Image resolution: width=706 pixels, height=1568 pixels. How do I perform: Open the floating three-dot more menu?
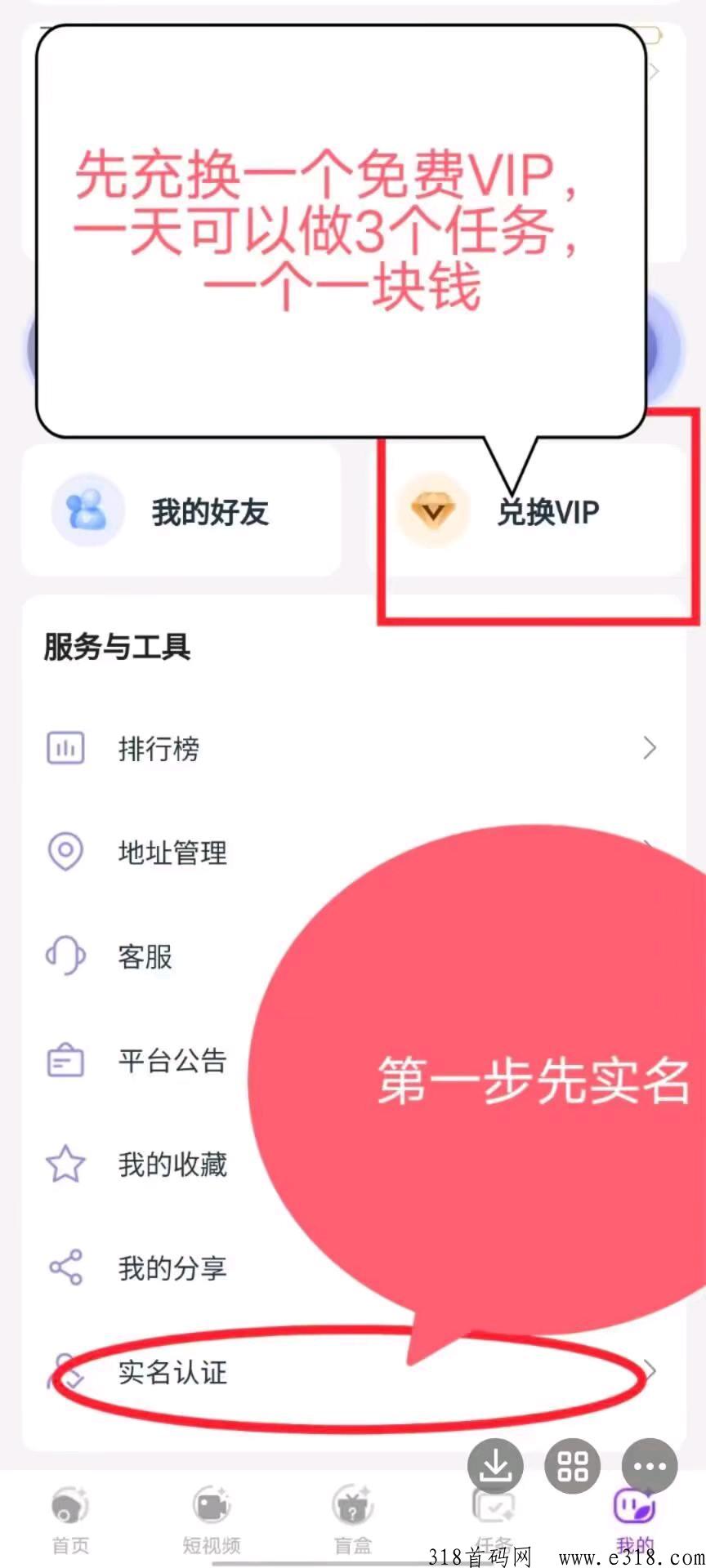click(650, 1466)
